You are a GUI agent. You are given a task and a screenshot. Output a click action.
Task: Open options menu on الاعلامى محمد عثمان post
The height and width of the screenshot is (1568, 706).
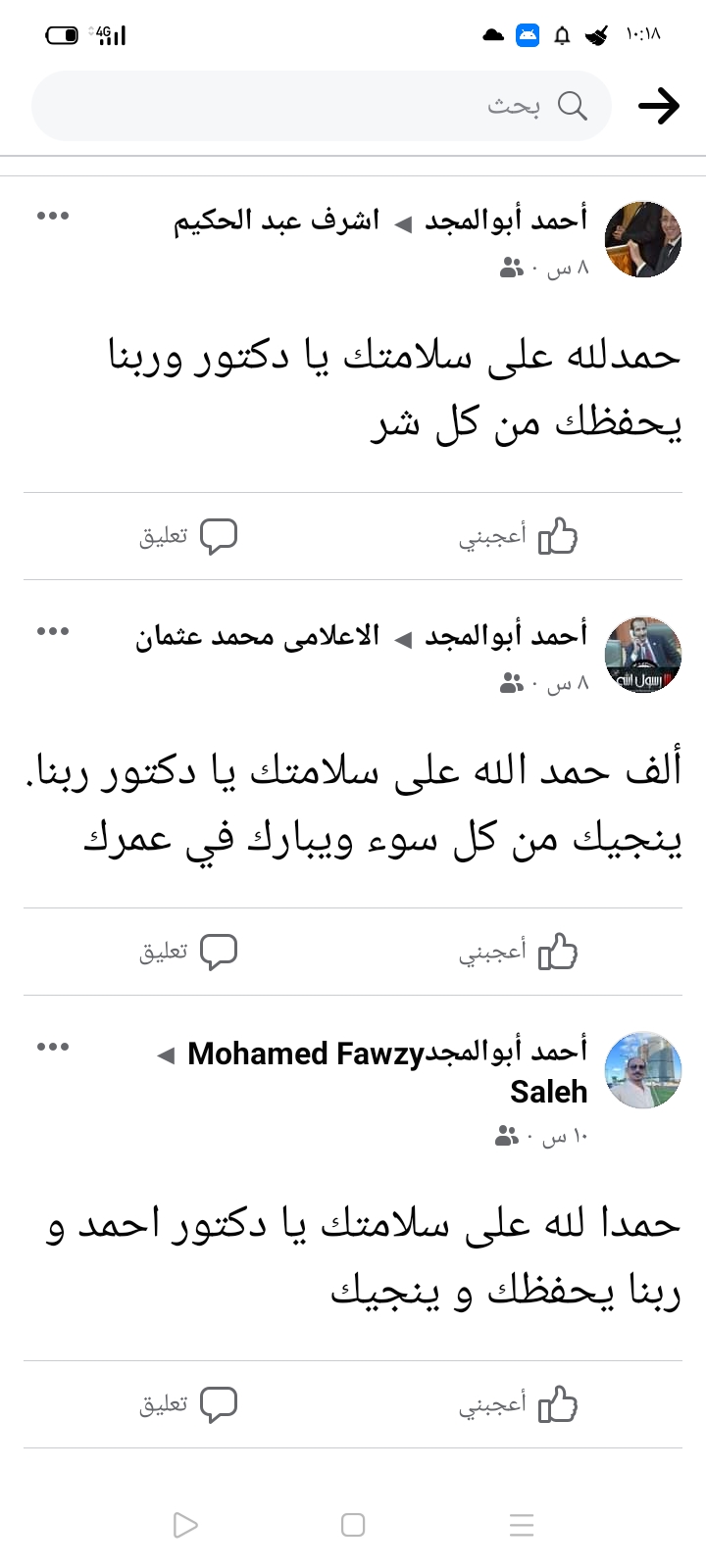[53, 632]
